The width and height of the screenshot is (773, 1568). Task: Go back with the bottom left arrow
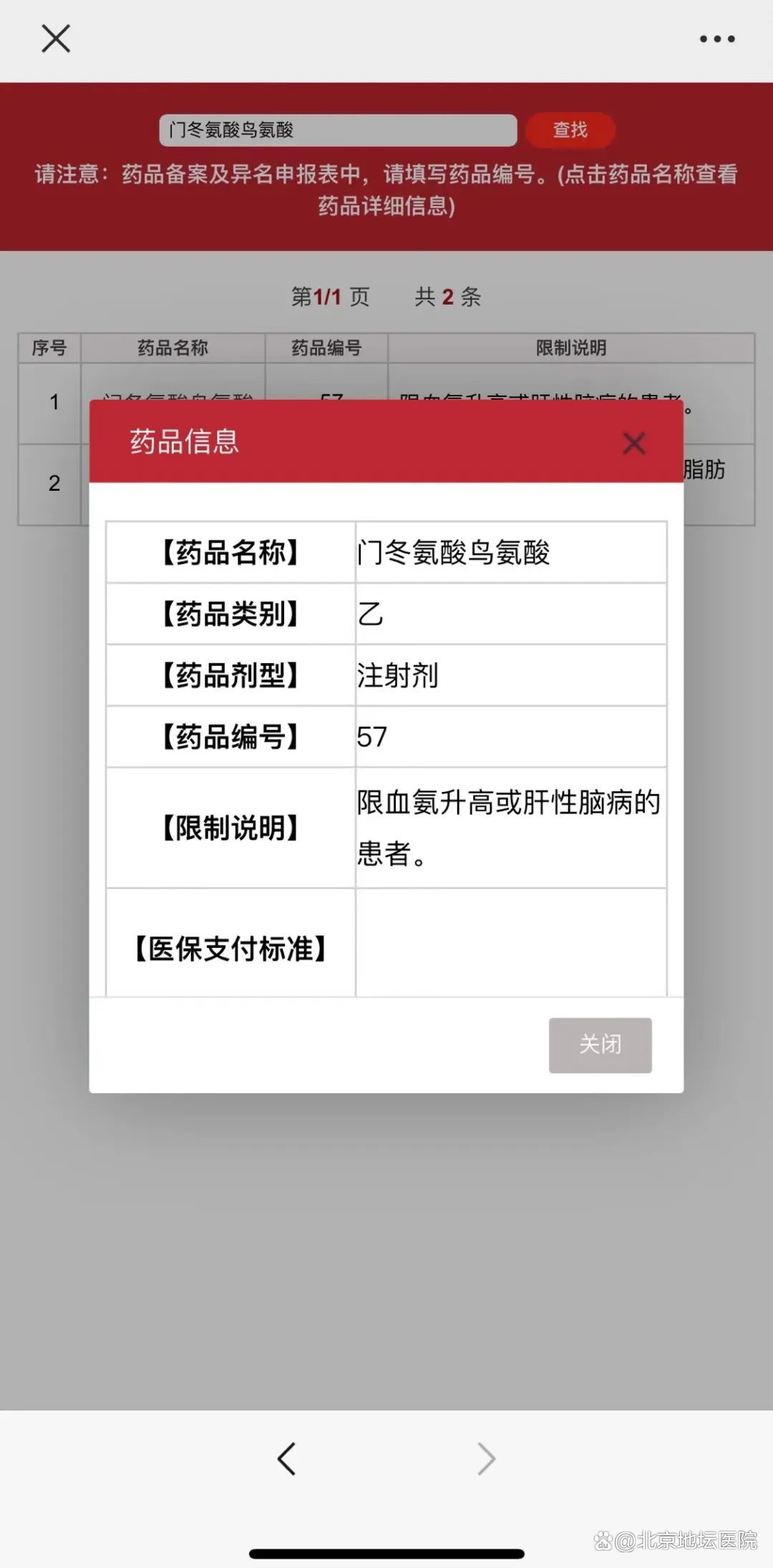(x=287, y=1459)
